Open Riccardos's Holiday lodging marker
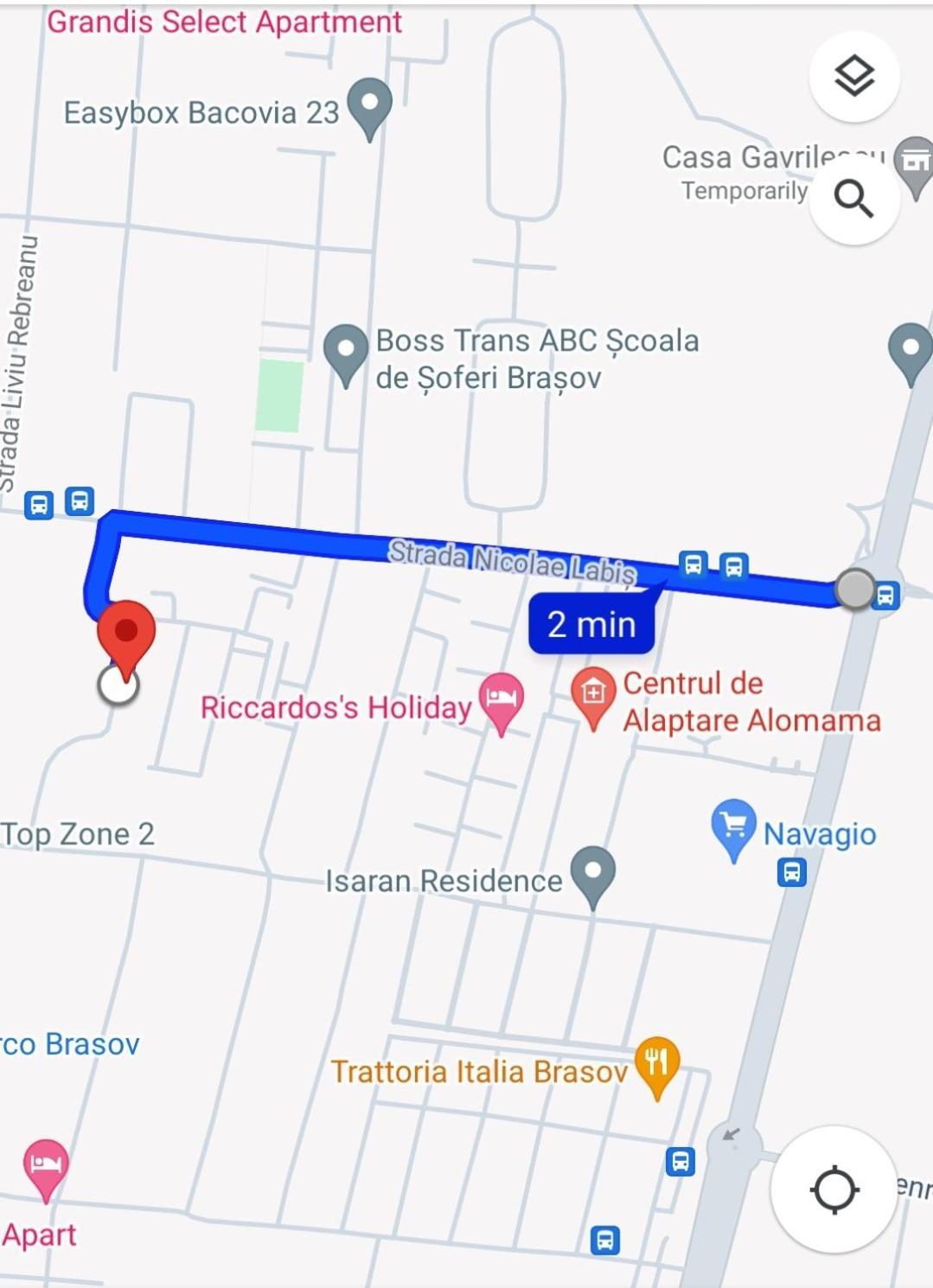 coord(502,697)
